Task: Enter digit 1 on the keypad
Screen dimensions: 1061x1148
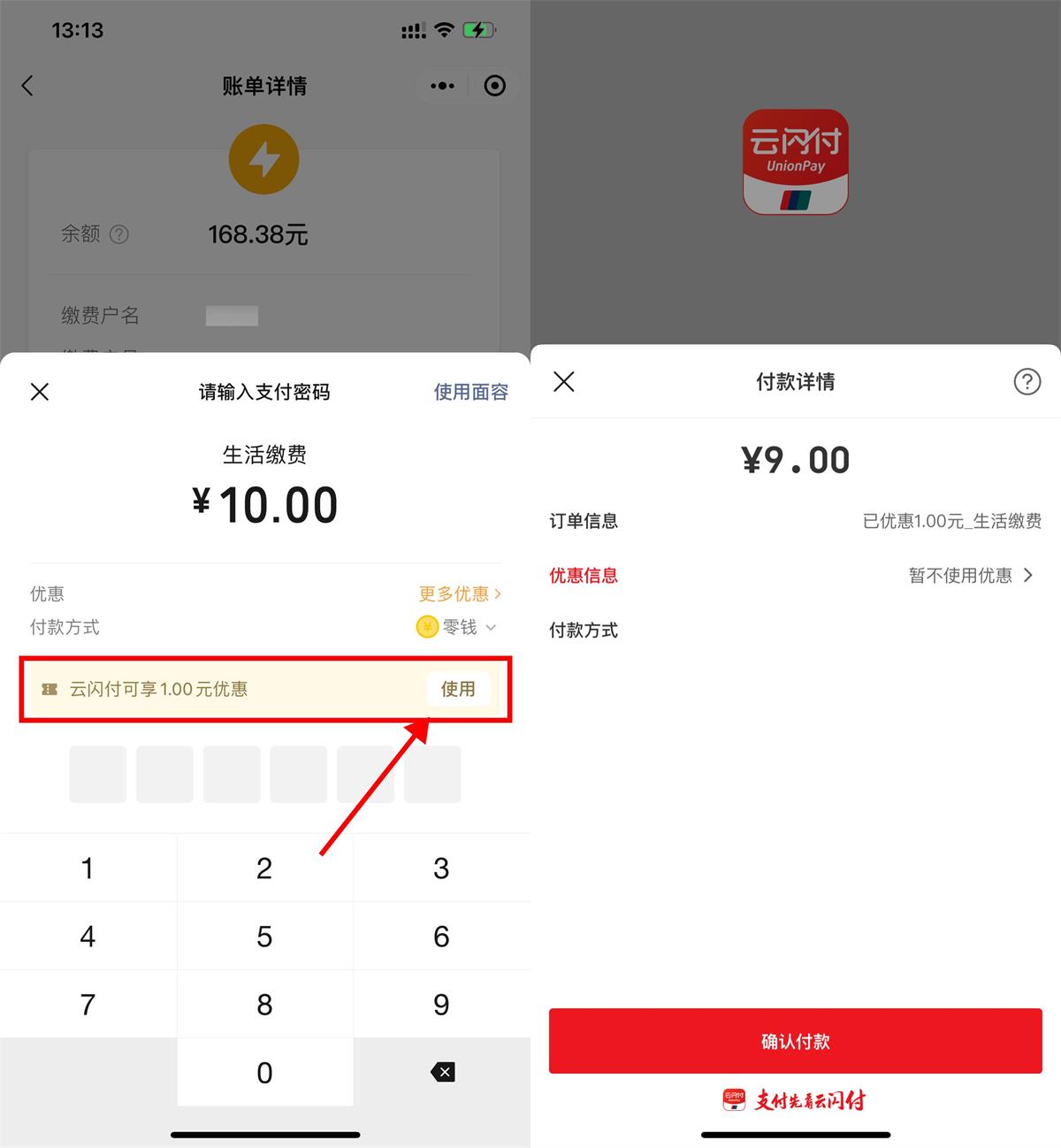Action: (88, 868)
